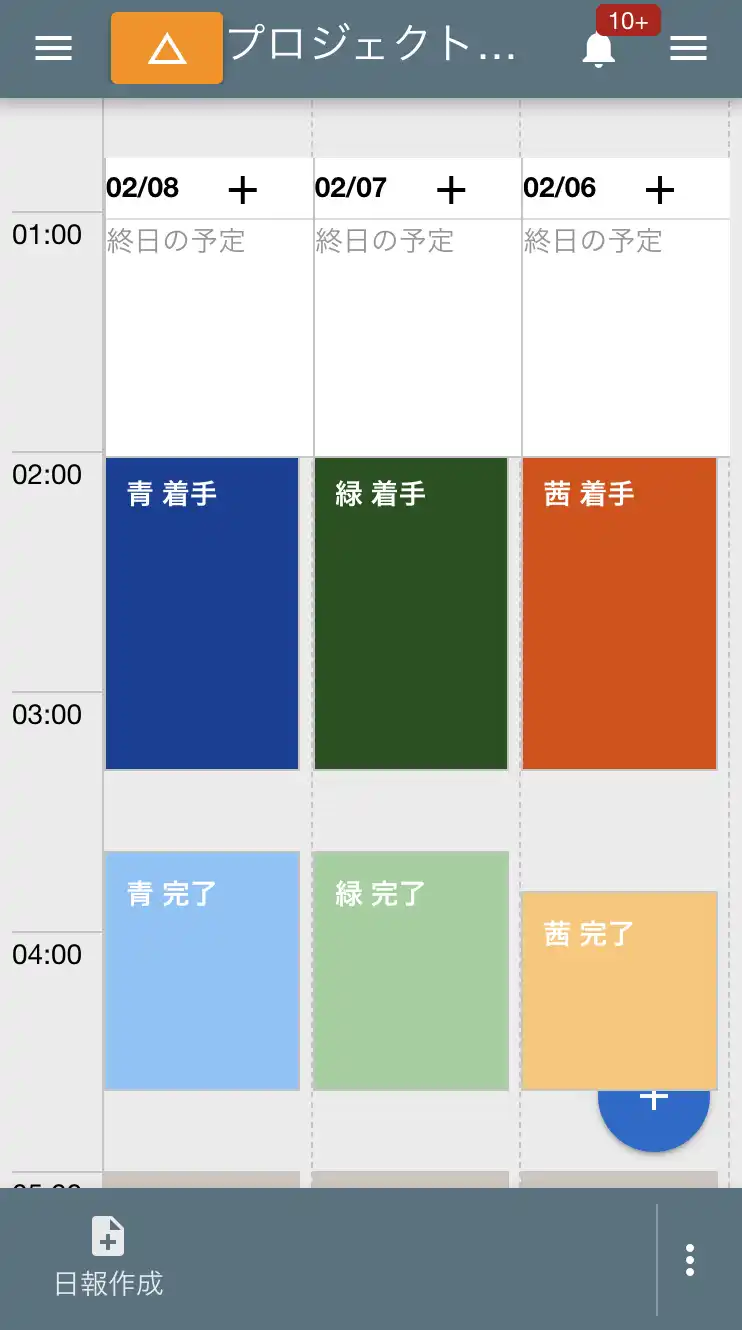Tap the 終日の予定 area under 02/08
The width and height of the screenshot is (742, 1330).
tap(176, 241)
